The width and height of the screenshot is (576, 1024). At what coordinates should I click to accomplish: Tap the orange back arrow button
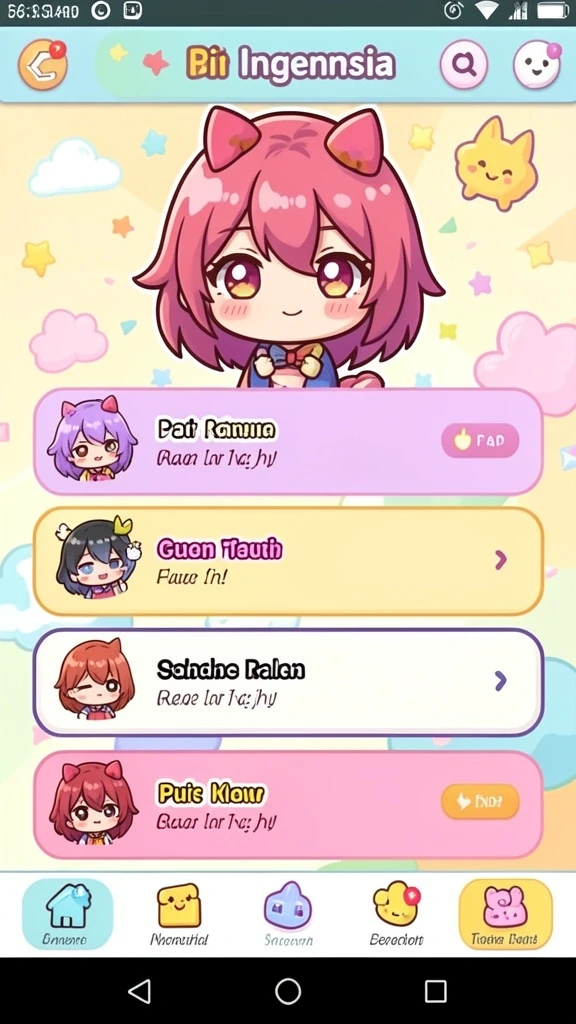click(43, 64)
